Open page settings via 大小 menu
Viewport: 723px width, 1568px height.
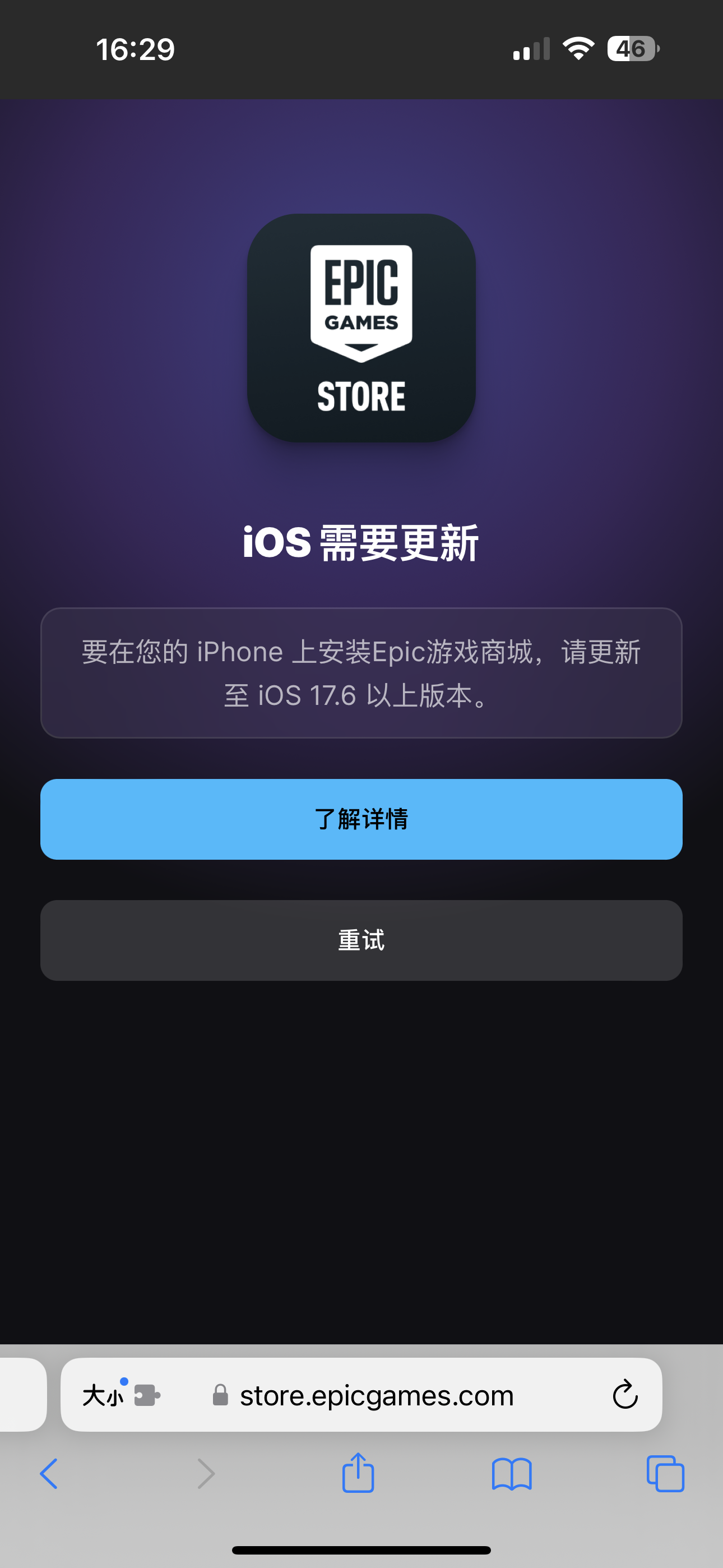click(x=104, y=1395)
